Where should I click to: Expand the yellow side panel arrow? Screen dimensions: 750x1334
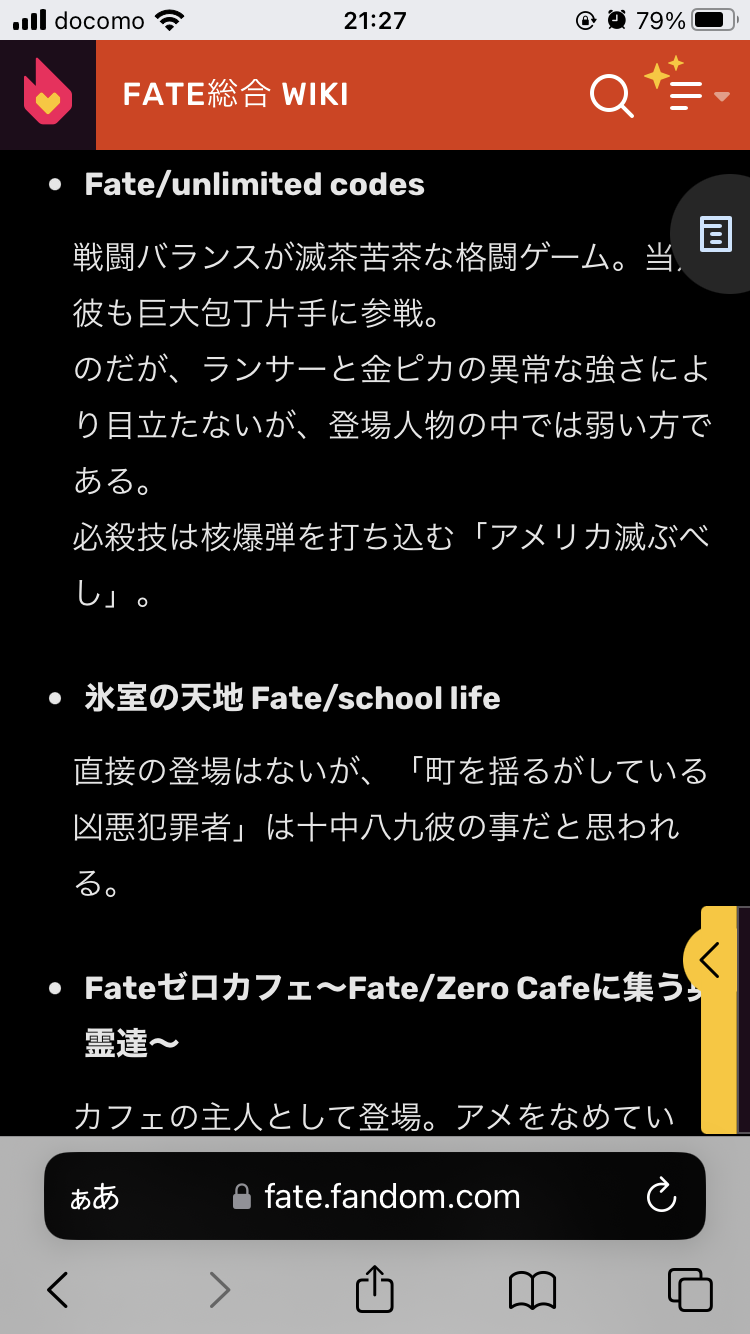[710, 960]
